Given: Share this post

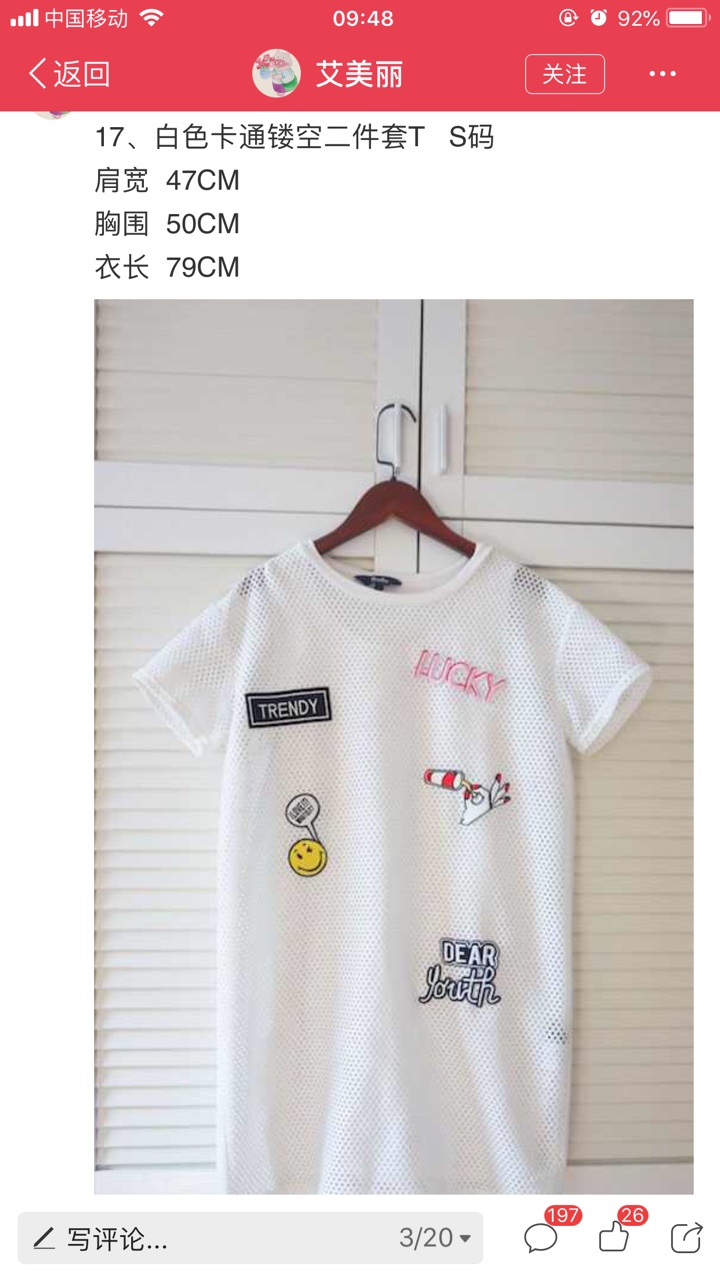Looking at the screenshot, I should coord(686,1238).
